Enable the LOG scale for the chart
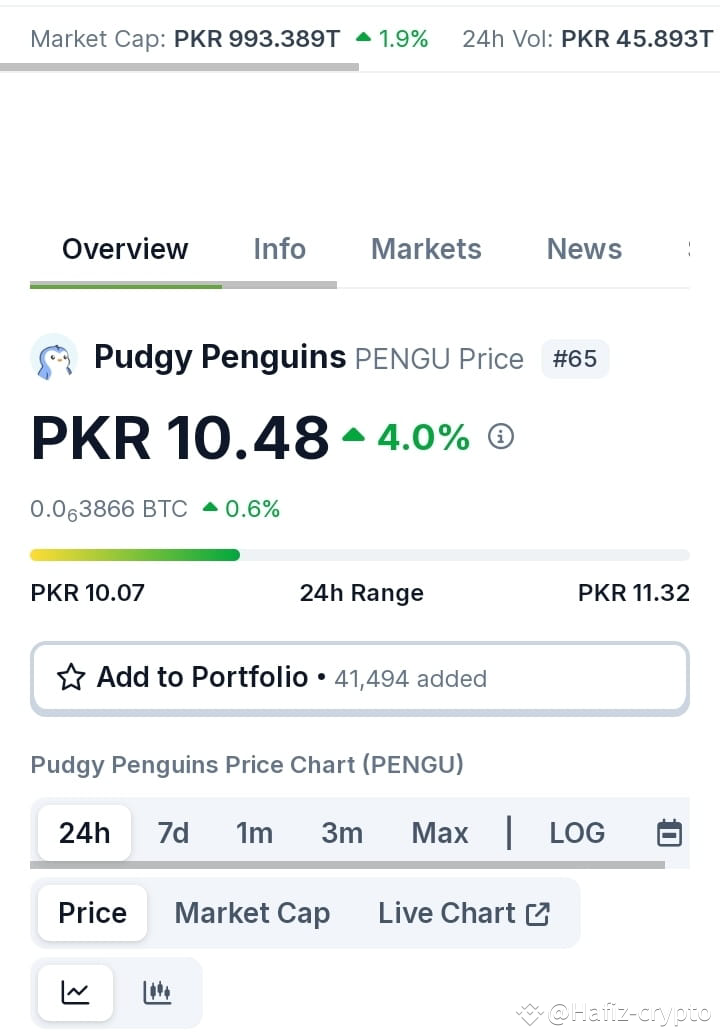The width and height of the screenshot is (720, 1035). pos(577,832)
